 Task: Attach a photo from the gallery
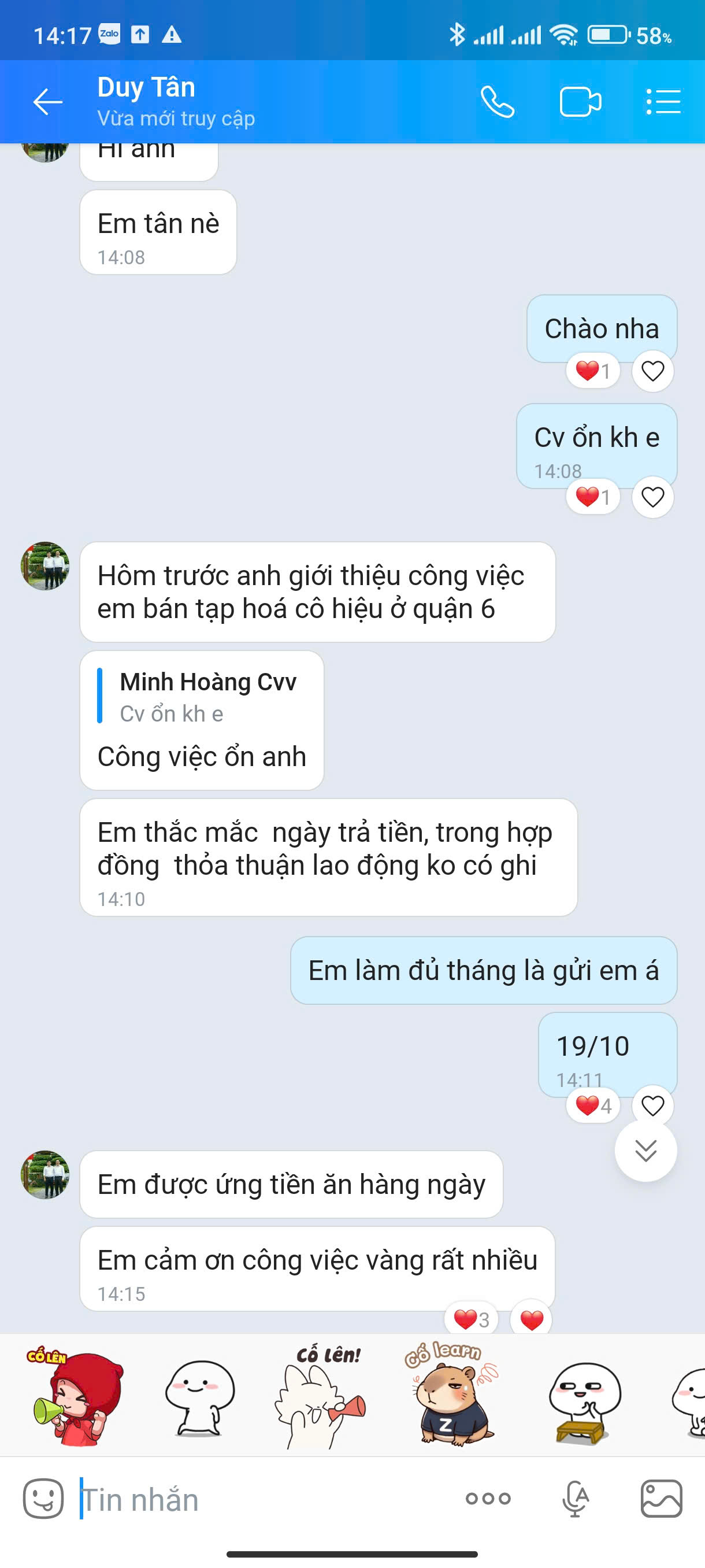(x=661, y=1499)
